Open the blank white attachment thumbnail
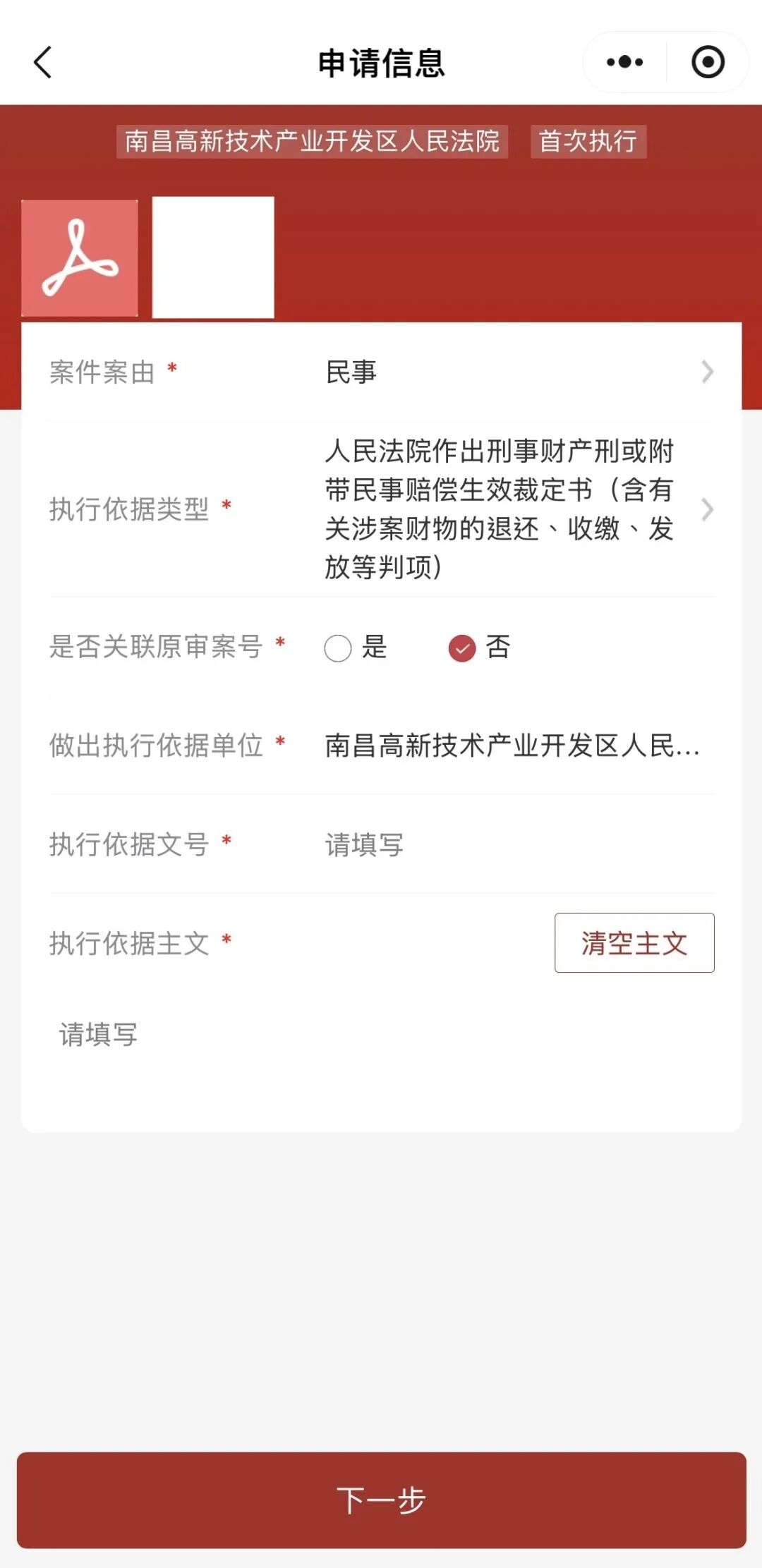Viewport: 762px width, 1568px height. click(x=213, y=257)
